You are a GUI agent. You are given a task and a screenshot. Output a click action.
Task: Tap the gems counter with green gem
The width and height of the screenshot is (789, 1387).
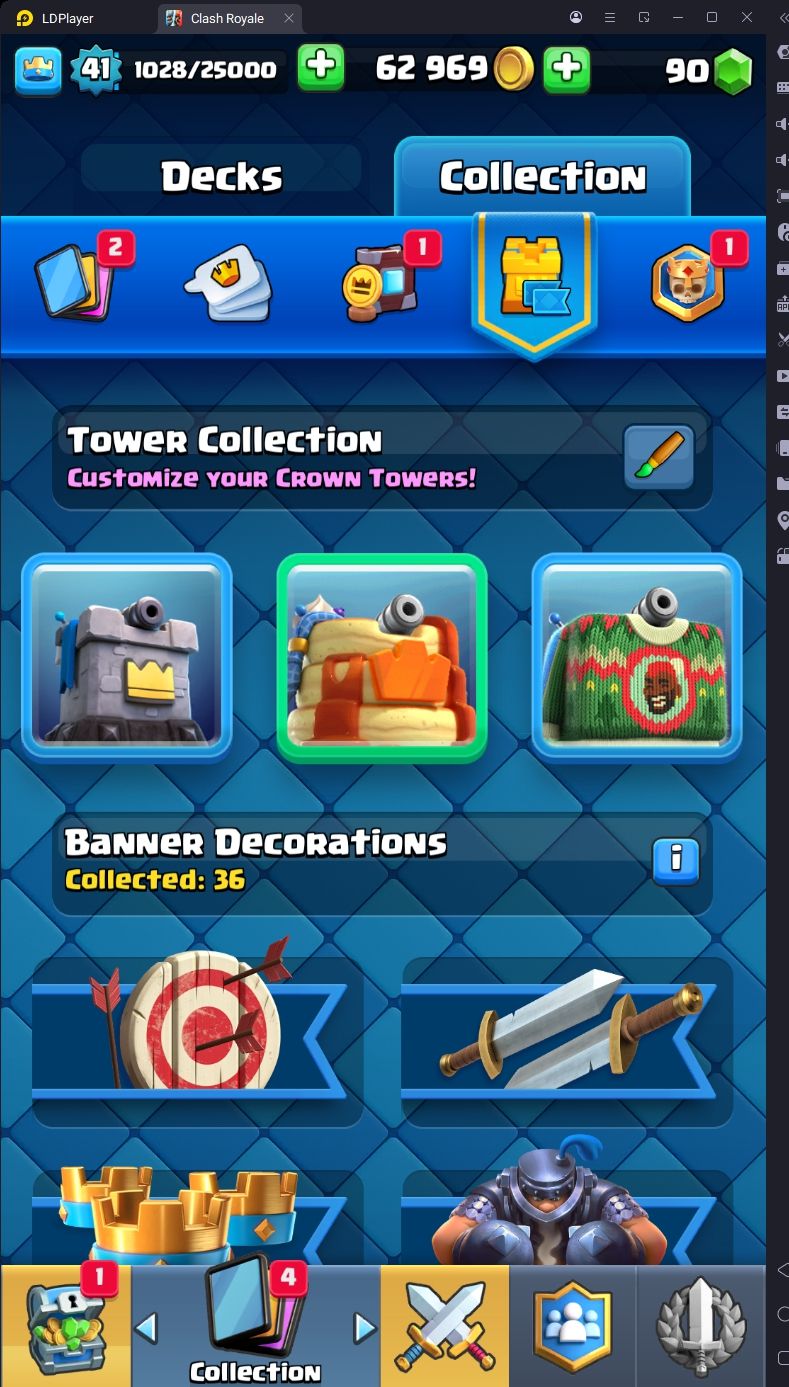click(x=710, y=70)
